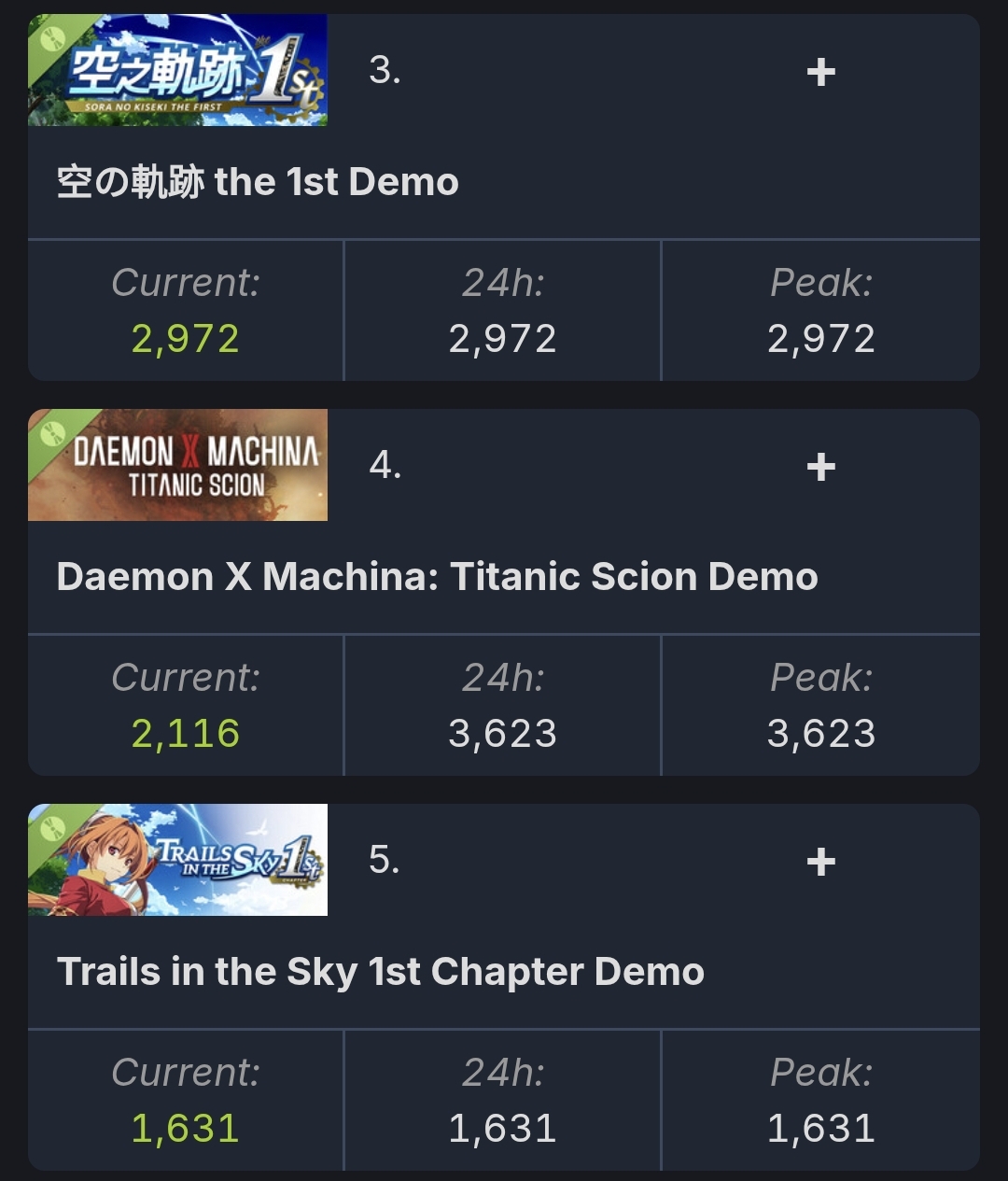Open the Daemon X Machina: Titanic Scion Demo title
The width and height of the screenshot is (1008, 1181).
(x=437, y=577)
